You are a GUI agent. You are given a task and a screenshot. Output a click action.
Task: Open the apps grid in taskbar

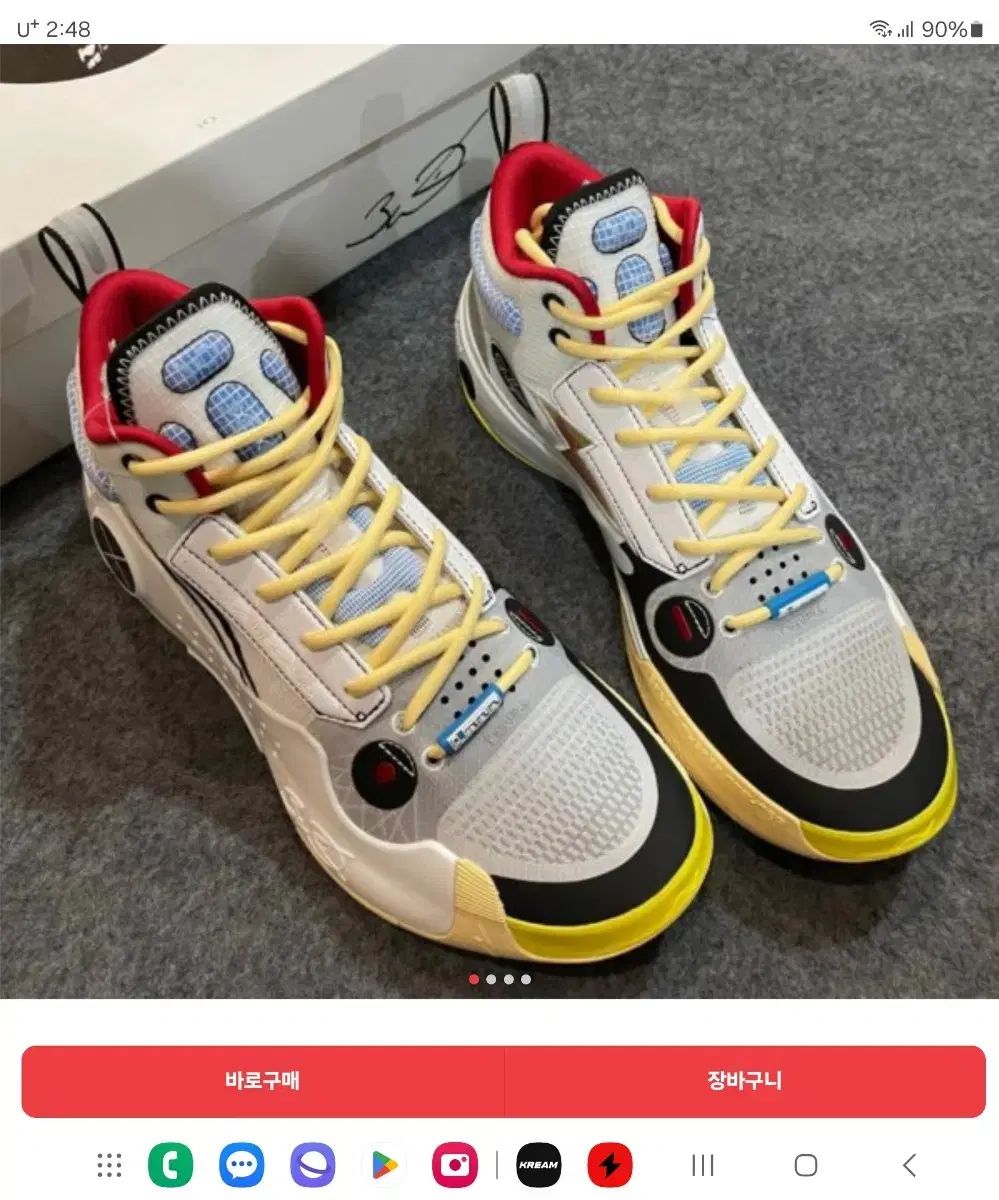109,1165
